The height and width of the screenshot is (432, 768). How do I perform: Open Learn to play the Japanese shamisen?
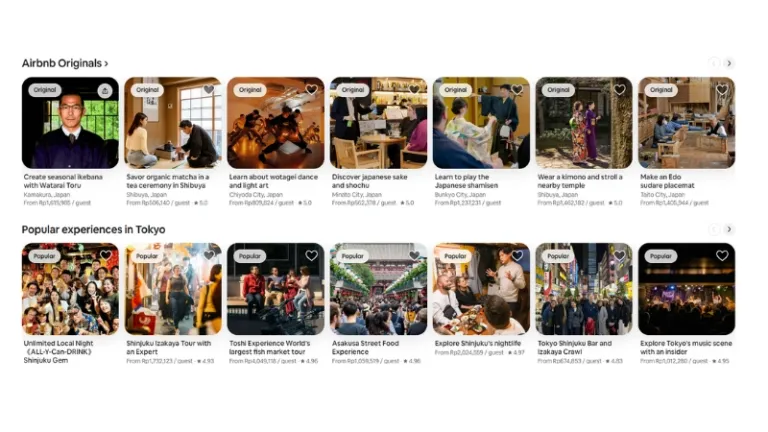tap(481, 123)
